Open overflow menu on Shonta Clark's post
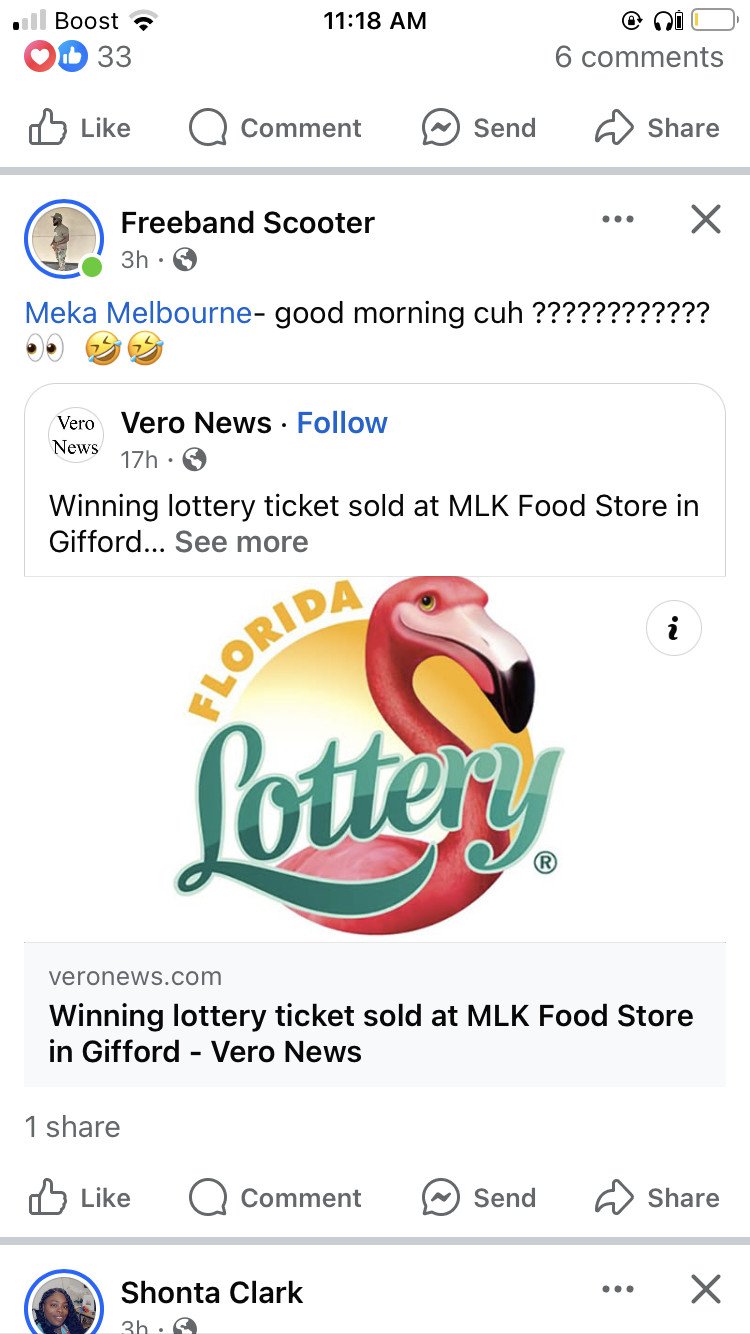Image resolution: width=750 pixels, height=1334 pixels. pyautogui.click(x=618, y=1290)
